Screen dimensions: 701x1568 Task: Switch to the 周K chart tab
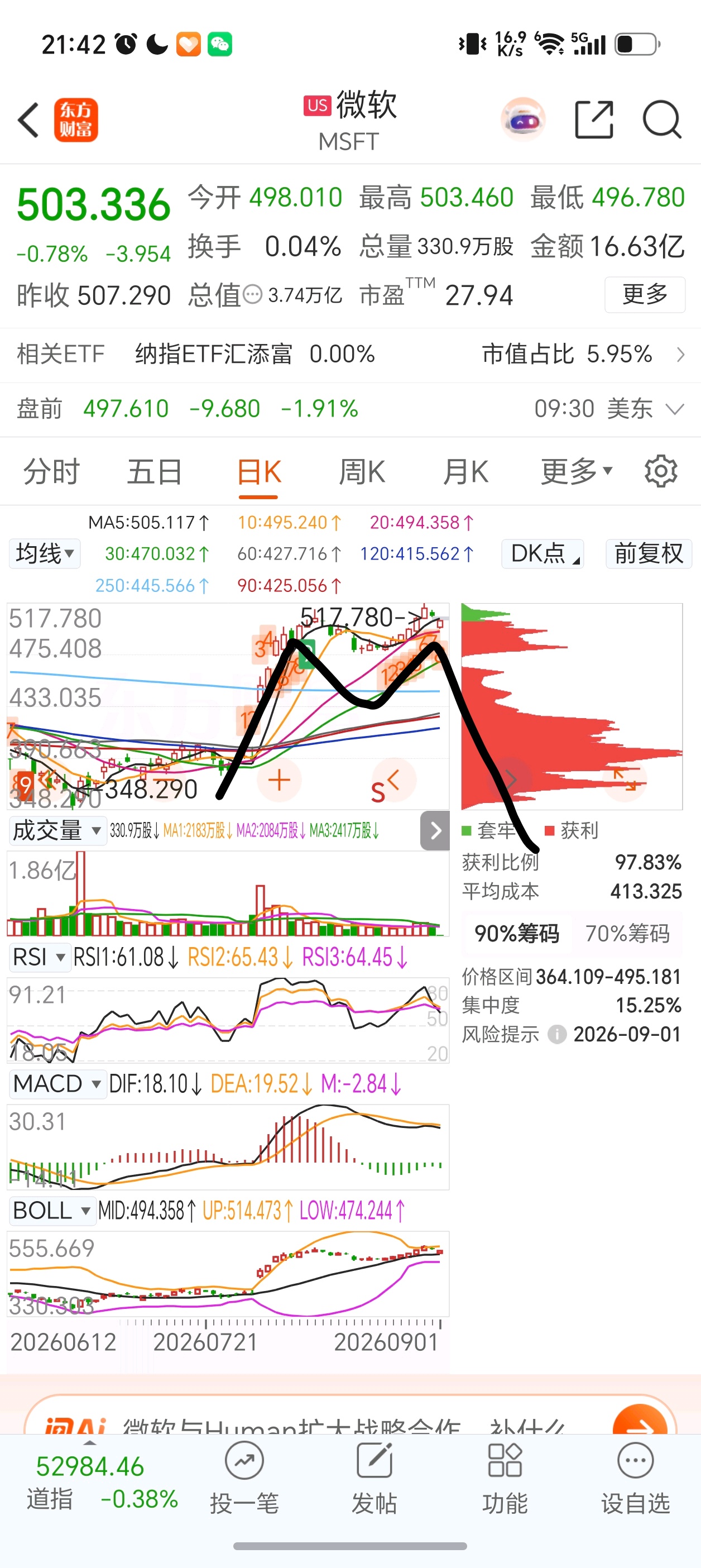[362, 472]
